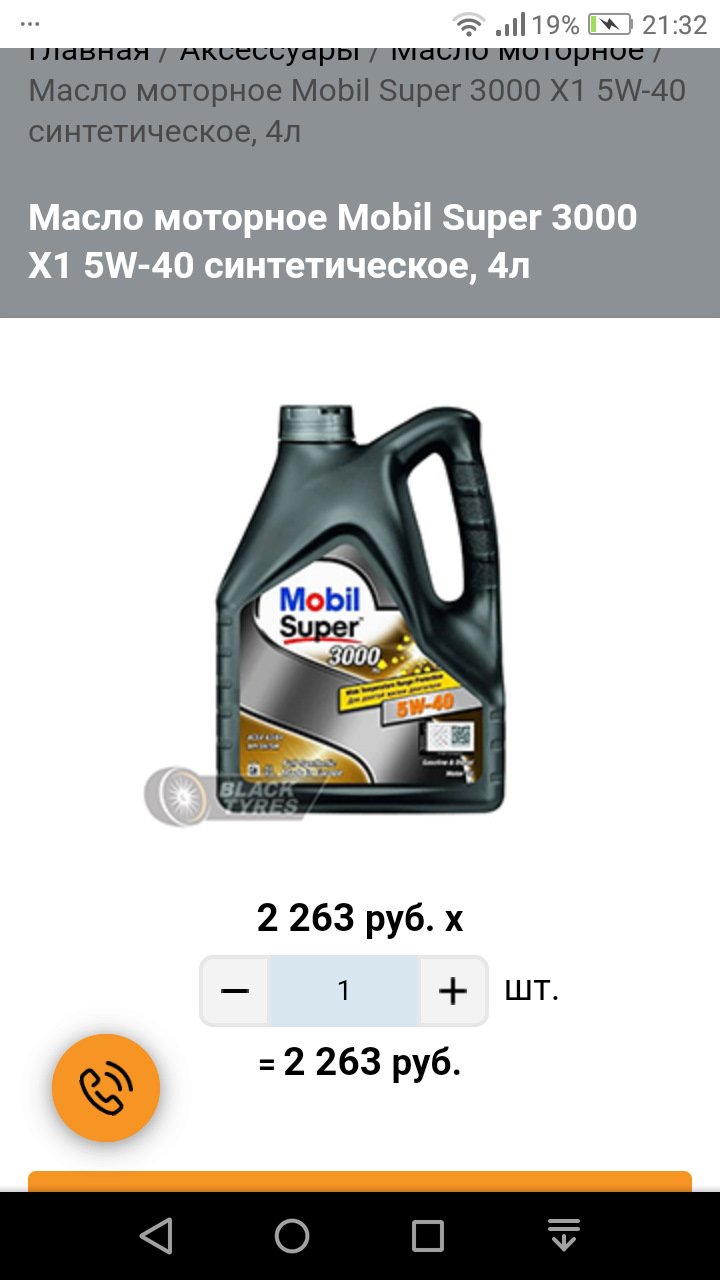The image size is (720, 1280).
Task: Decrease quantity with the minus button
Action: click(235, 991)
